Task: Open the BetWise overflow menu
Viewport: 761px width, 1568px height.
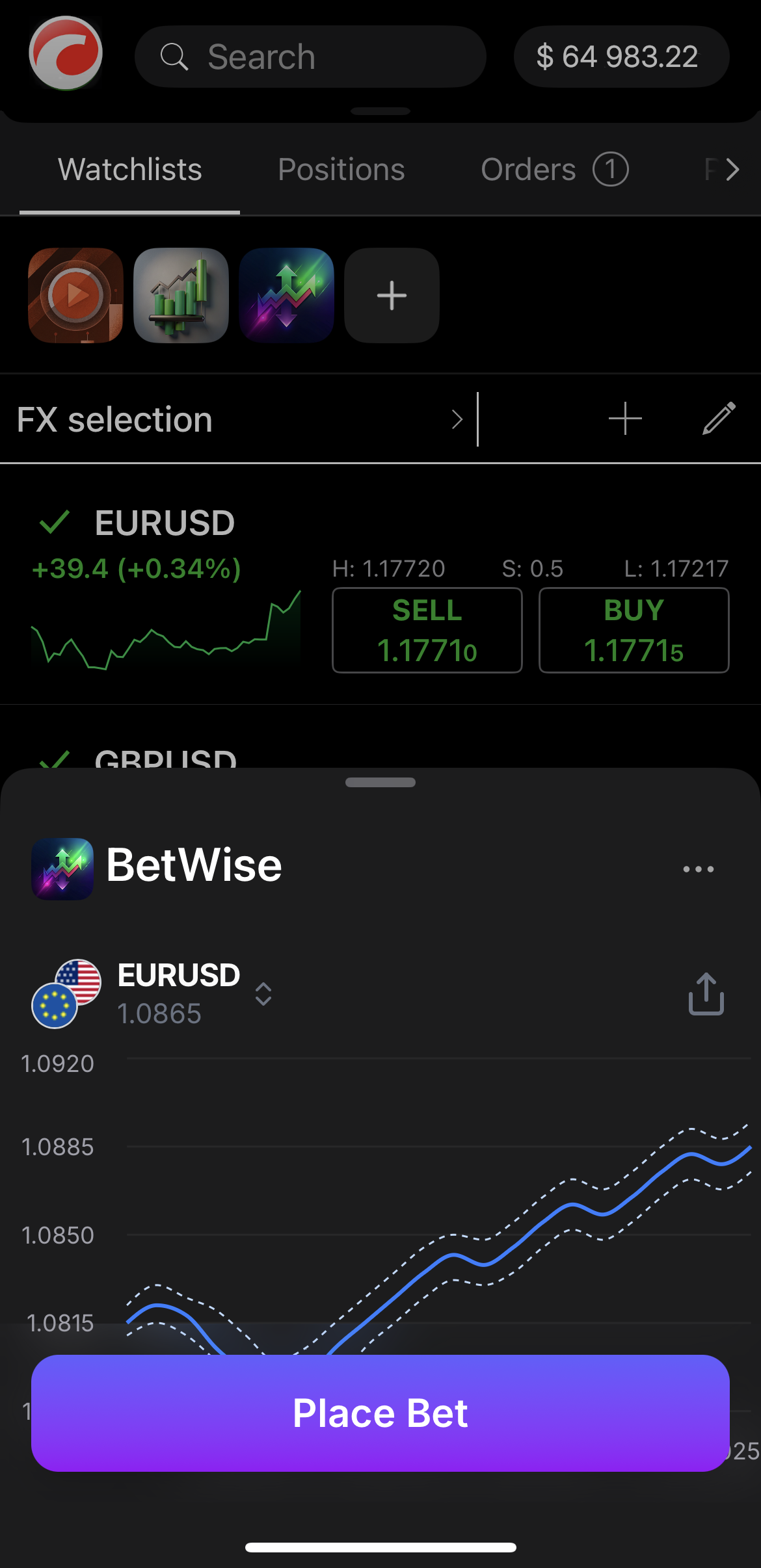Action: click(698, 869)
